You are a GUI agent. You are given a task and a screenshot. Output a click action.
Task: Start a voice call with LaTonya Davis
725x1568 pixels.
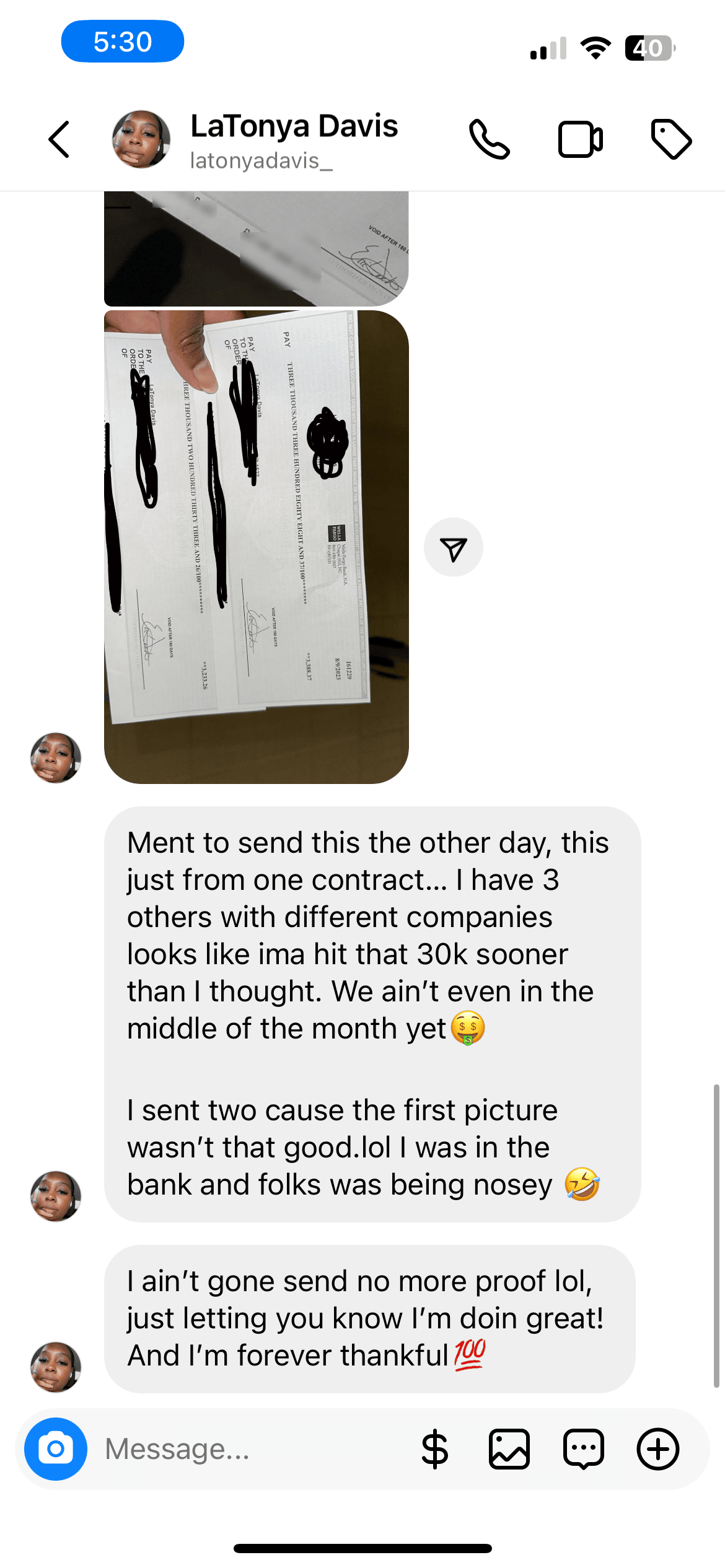coord(489,139)
